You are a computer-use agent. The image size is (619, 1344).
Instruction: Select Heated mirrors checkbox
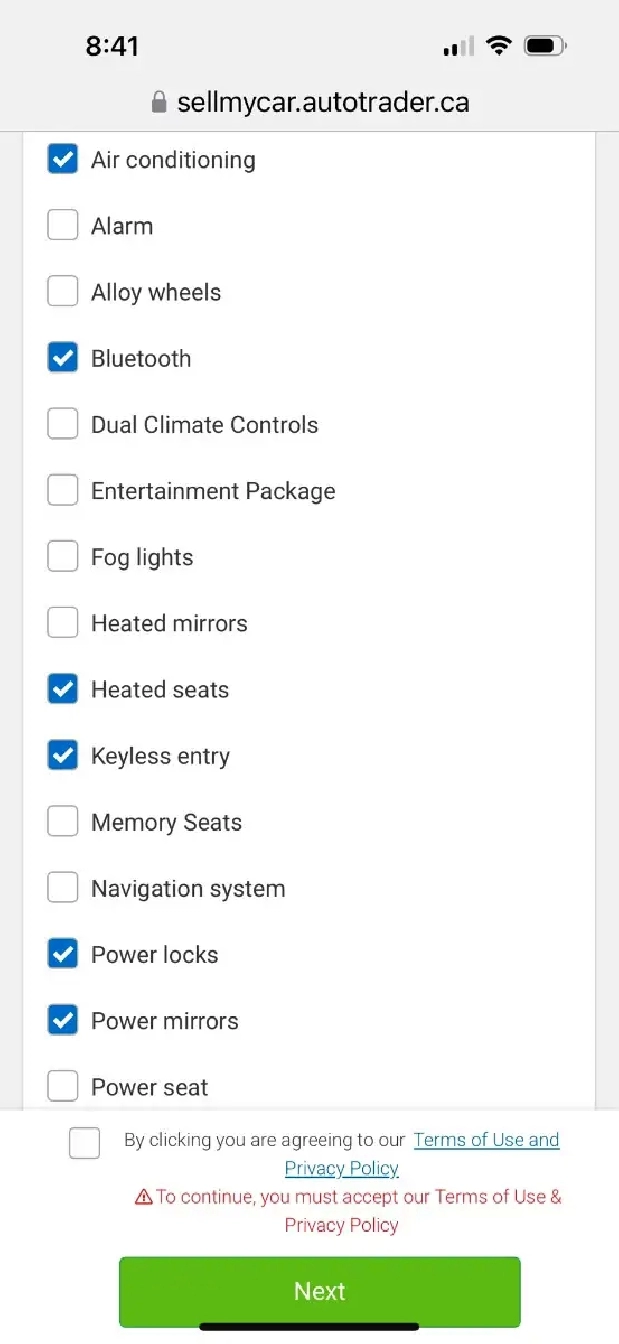pos(63,622)
